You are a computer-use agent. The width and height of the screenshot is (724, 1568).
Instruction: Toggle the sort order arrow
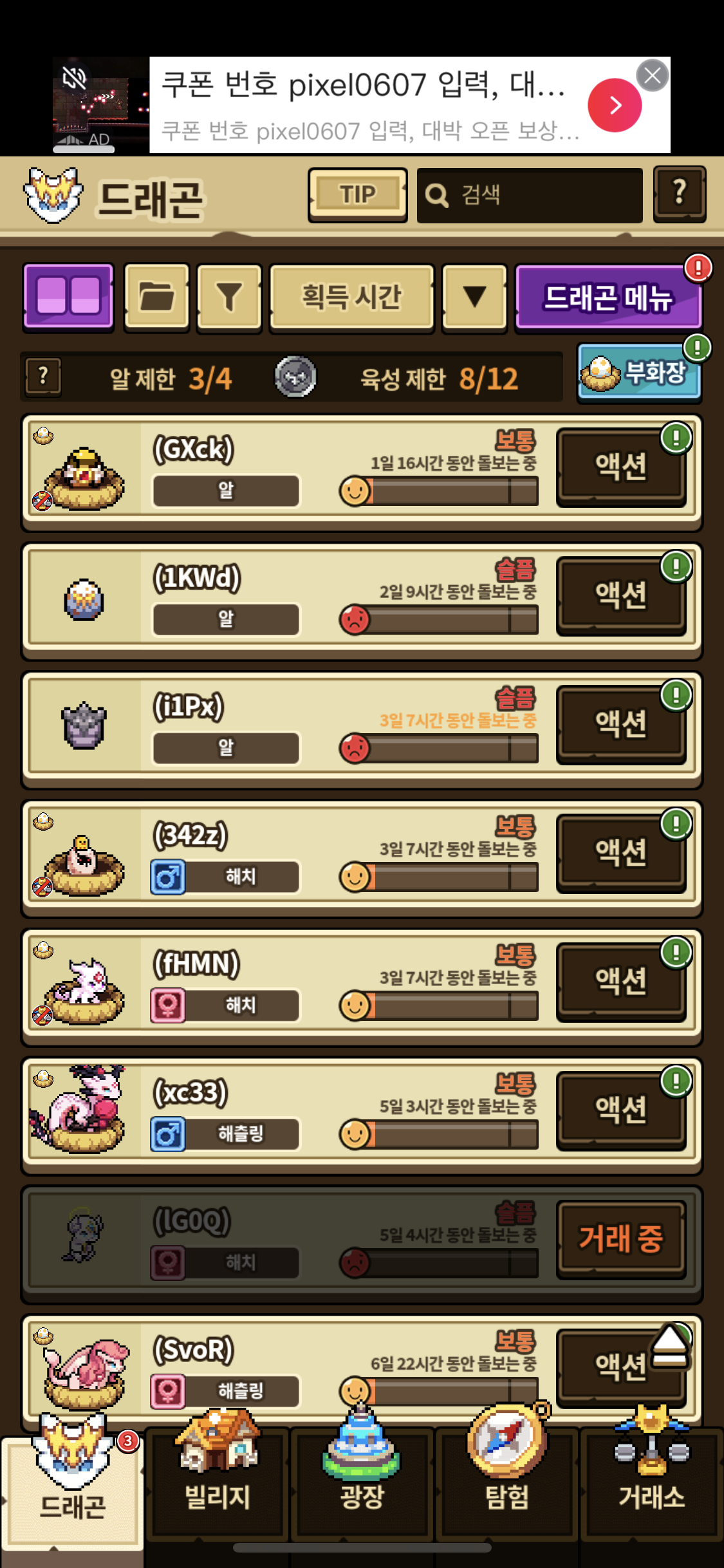pos(474,297)
